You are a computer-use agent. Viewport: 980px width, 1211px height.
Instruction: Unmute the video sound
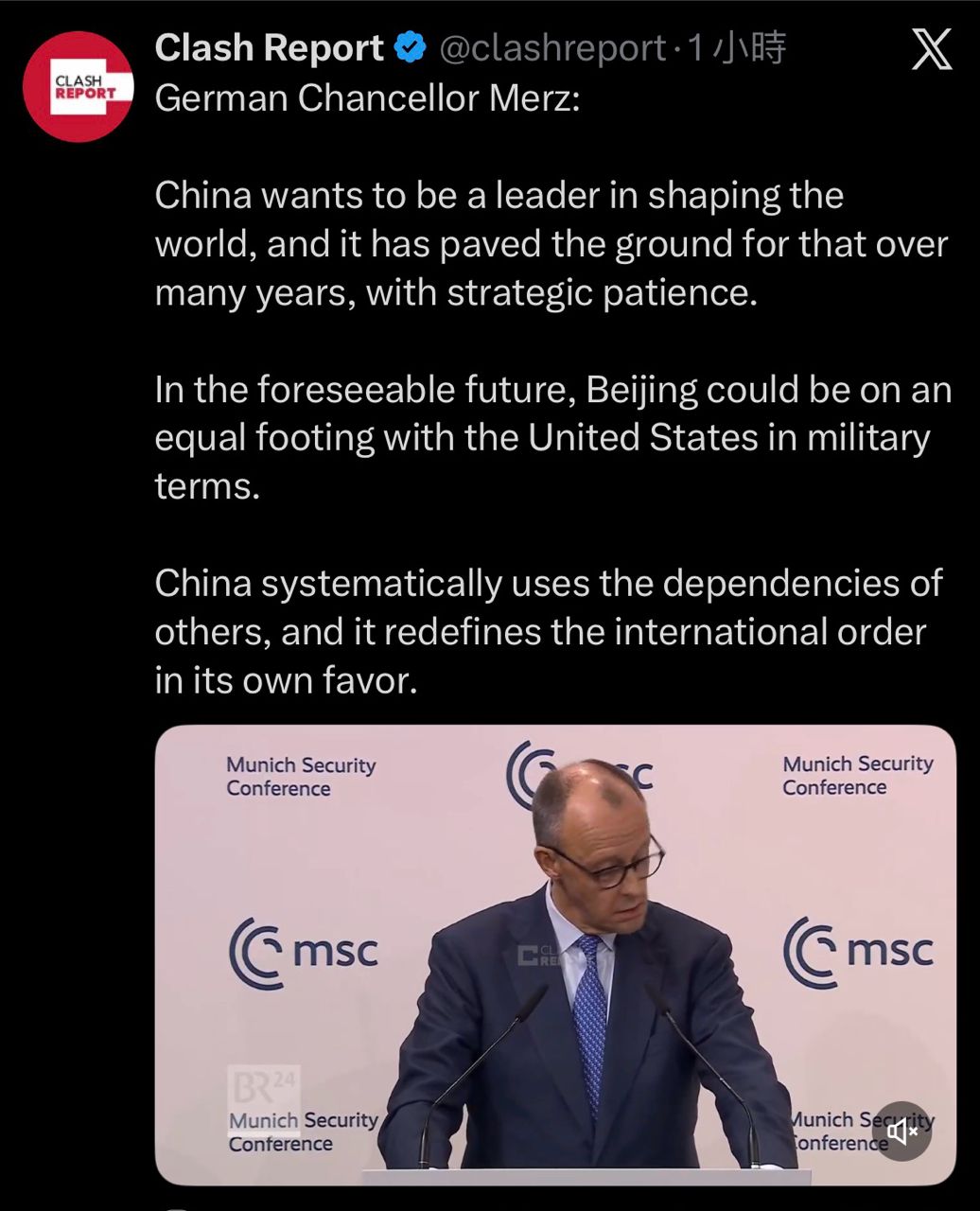[x=901, y=1132]
